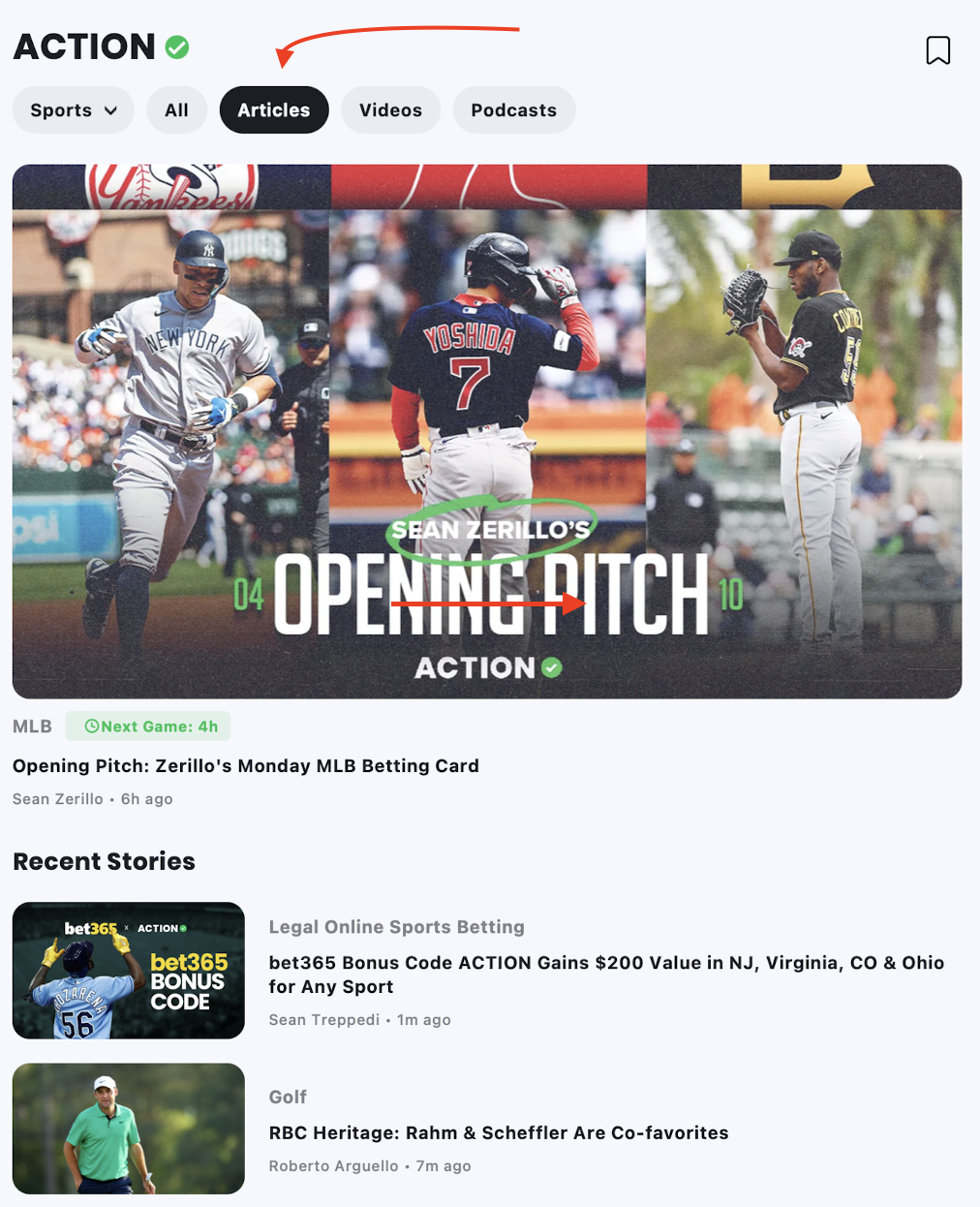The height and width of the screenshot is (1207, 980).
Task: Read Zerillo's Monday MLB Betting Card article
Action: 246,766
